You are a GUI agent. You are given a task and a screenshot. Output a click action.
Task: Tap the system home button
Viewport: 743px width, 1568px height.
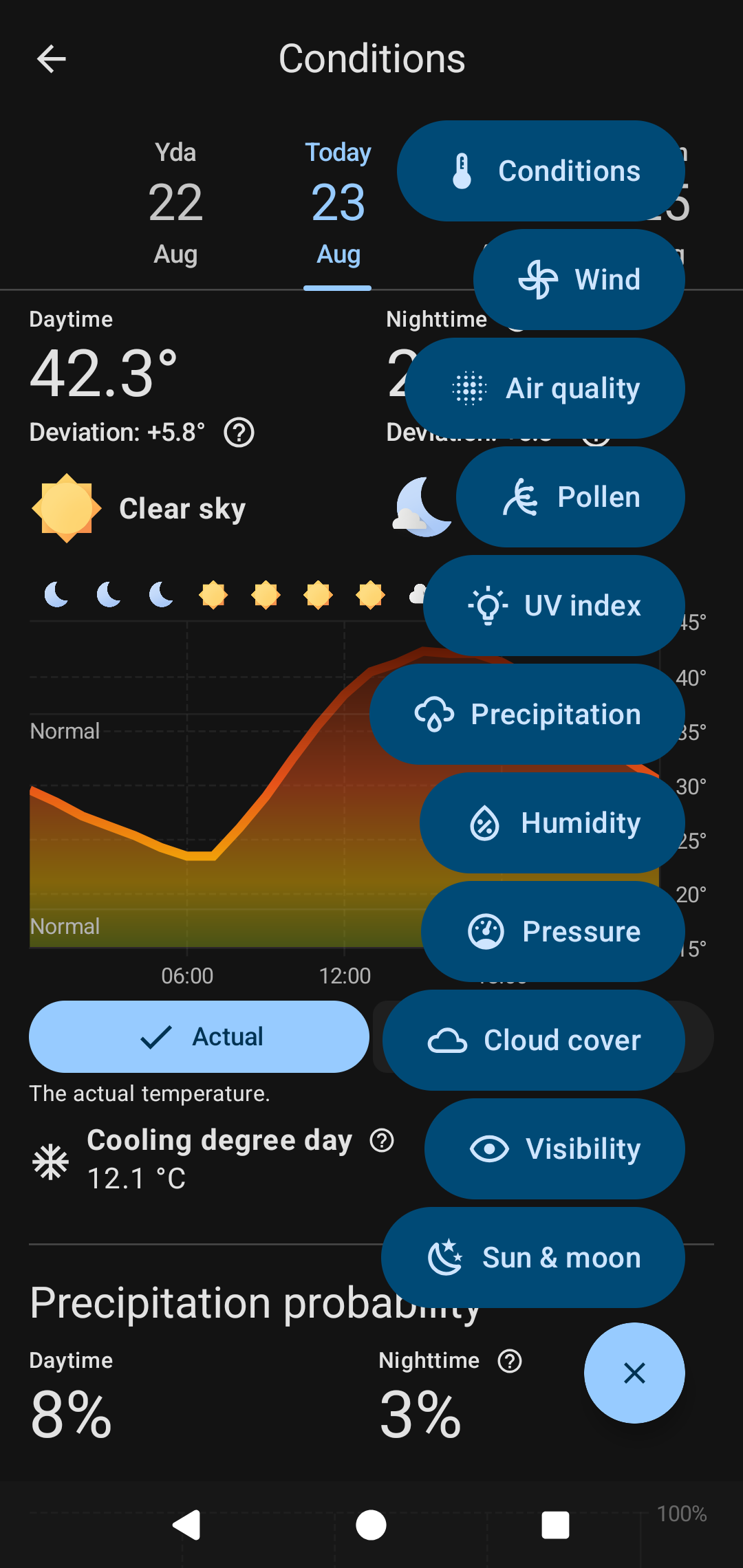371,1525
